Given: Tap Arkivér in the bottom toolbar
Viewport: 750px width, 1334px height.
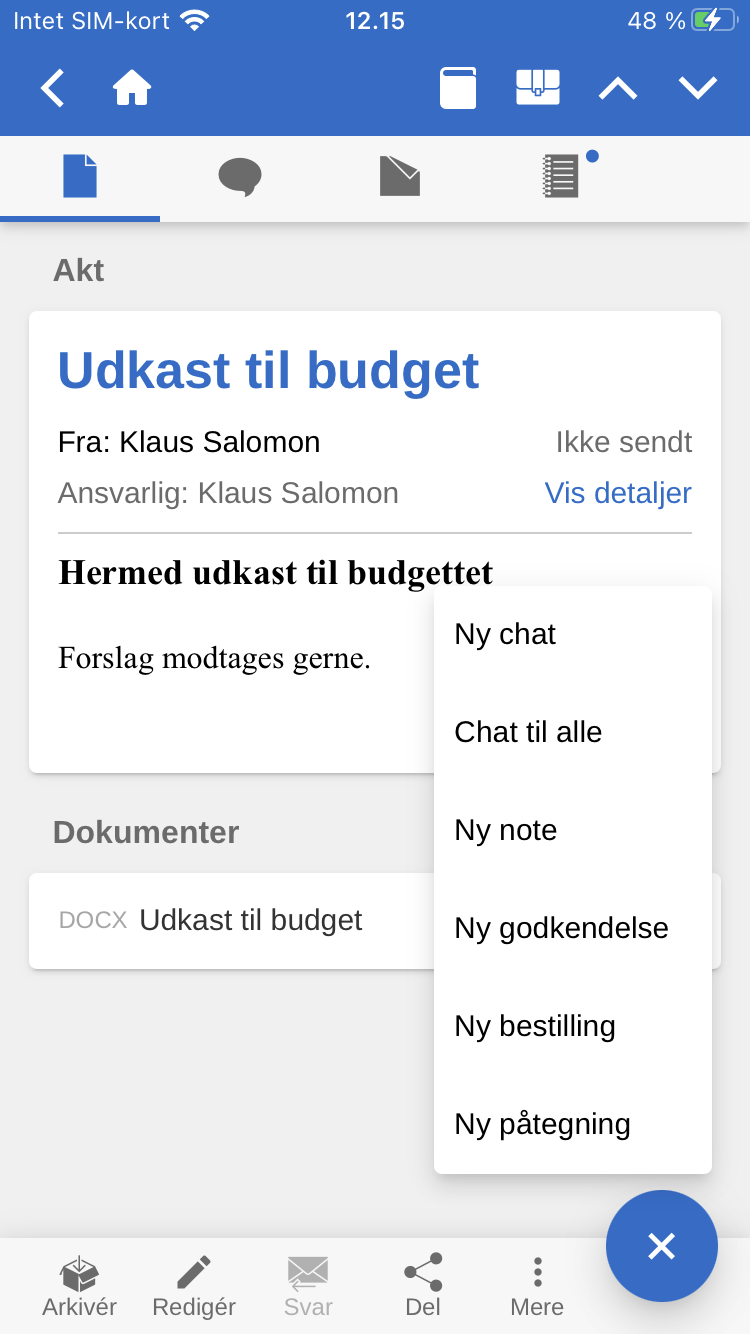Looking at the screenshot, I should [x=80, y=1286].
